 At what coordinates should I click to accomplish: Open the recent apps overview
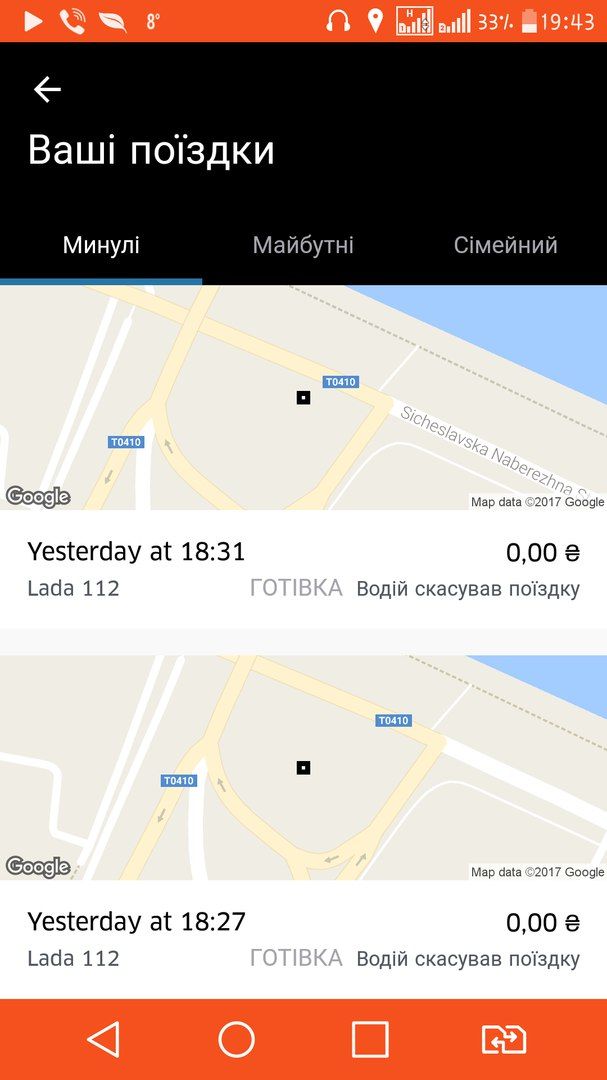tap(370, 1039)
